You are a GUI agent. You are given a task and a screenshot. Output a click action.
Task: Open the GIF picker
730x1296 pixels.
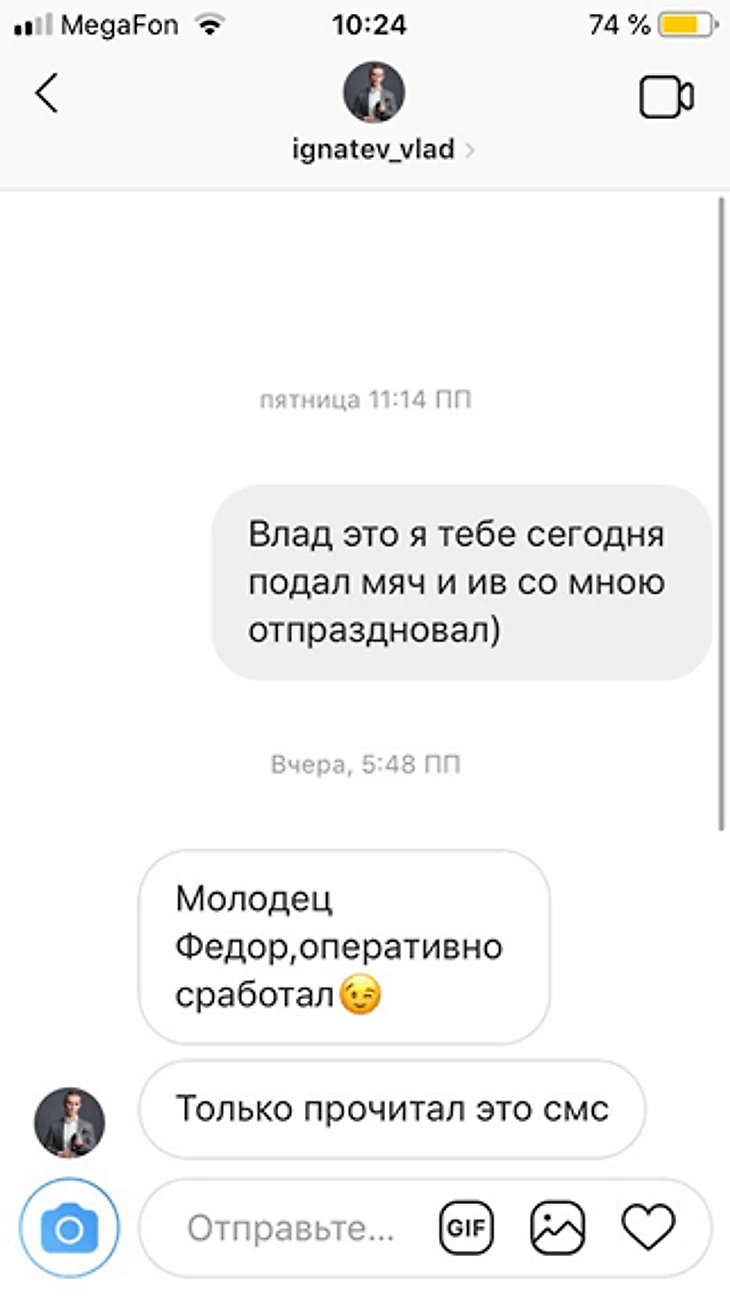tap(467, 1227)
